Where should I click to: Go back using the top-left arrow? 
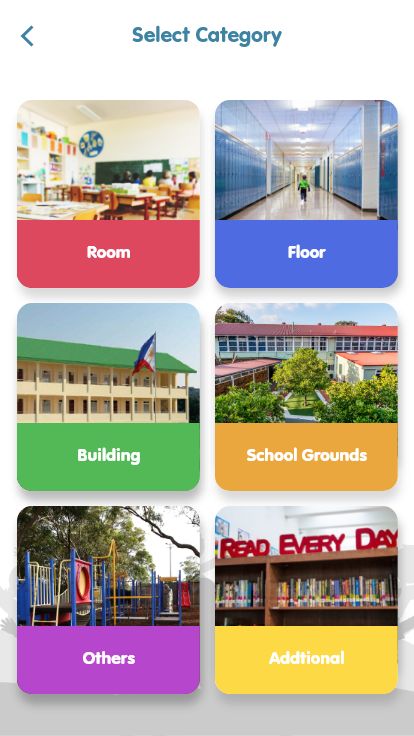point(27,36)
